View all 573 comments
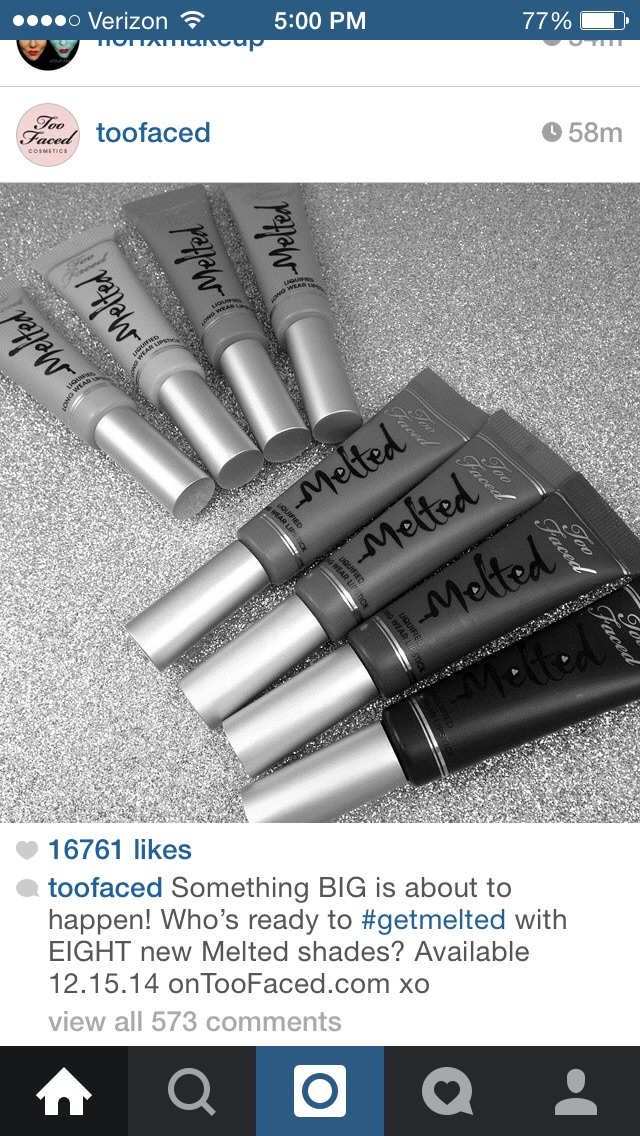 (x=195, y=1022)
